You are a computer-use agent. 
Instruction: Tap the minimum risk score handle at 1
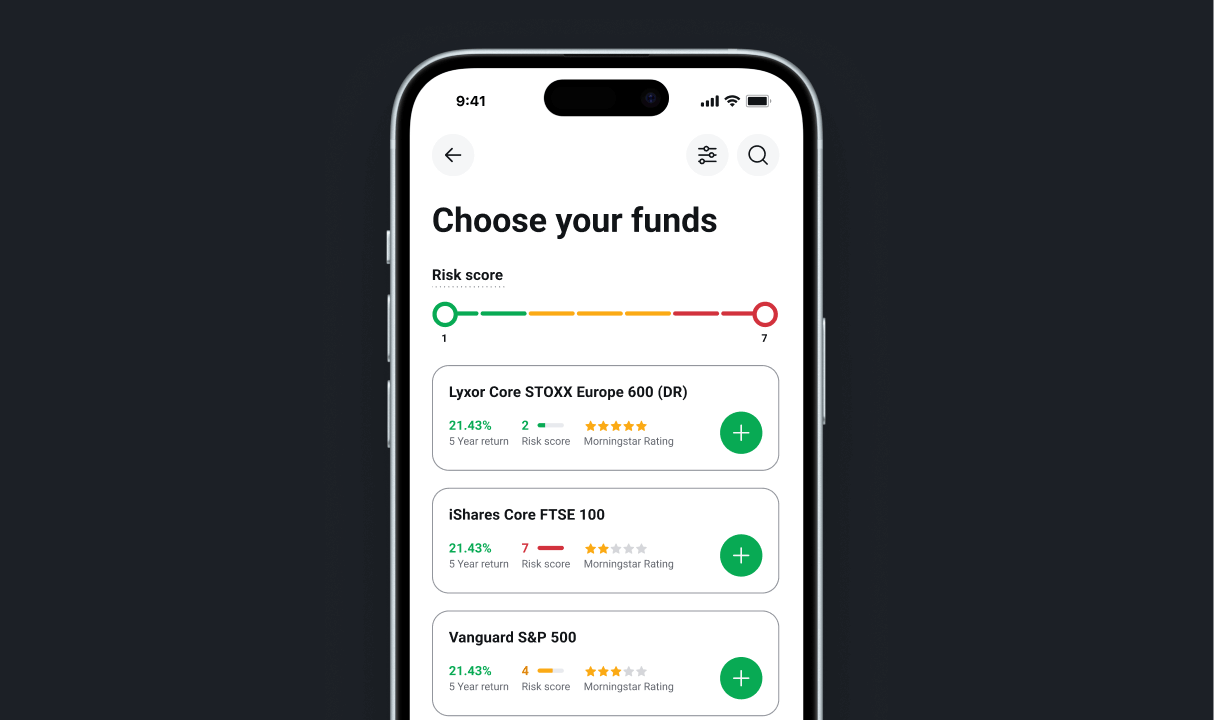click(445, 314)
